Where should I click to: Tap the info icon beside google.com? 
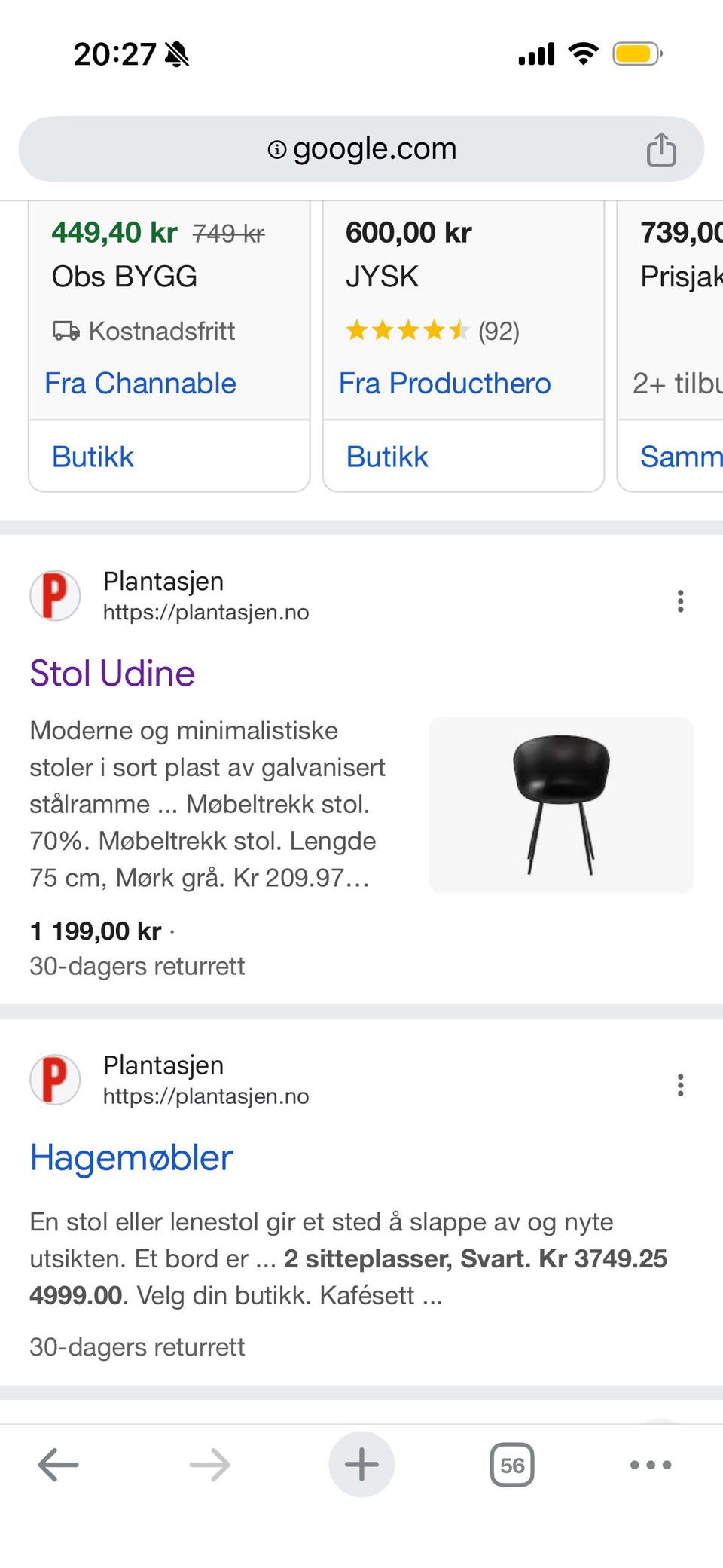276,148
